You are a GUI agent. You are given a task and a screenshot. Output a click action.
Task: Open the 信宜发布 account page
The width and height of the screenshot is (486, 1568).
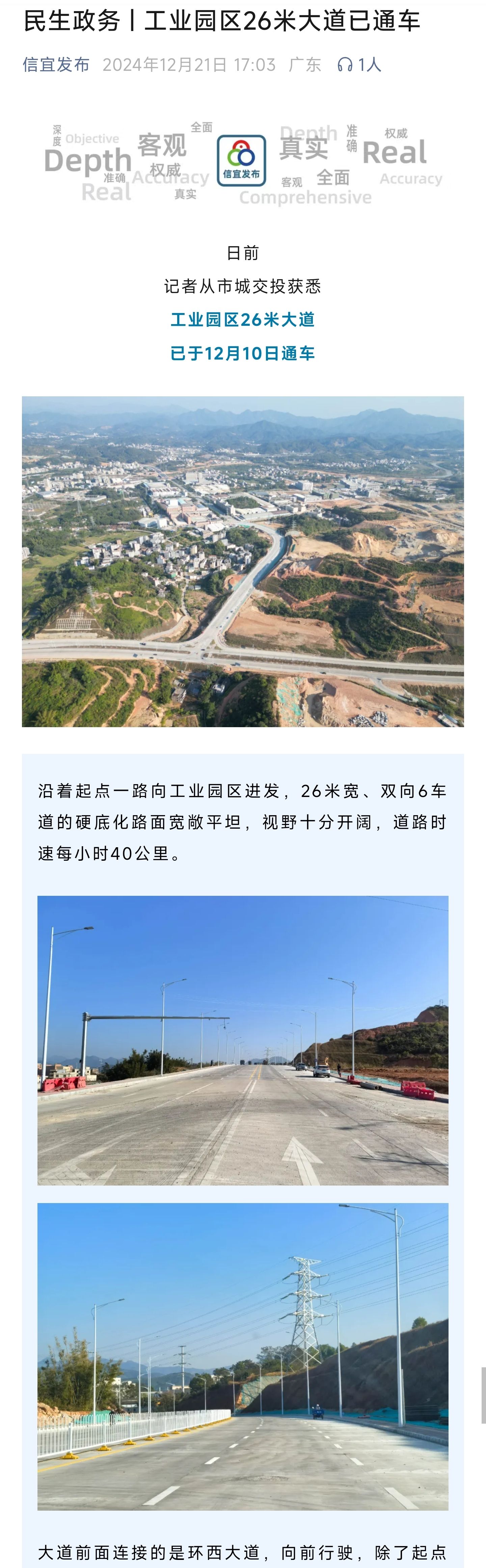pyautogui.click(x=56, y=65)
